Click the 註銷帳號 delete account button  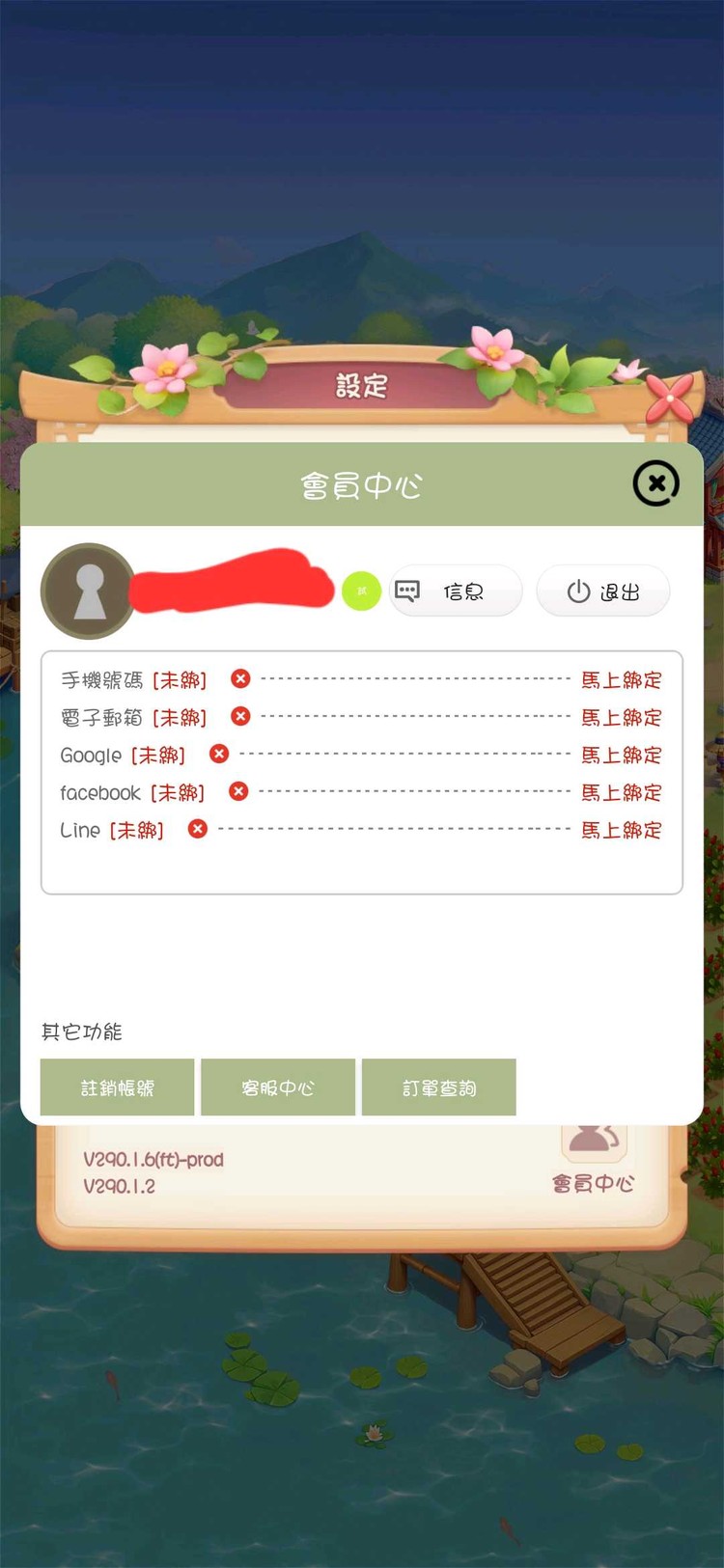[117, 1087]
